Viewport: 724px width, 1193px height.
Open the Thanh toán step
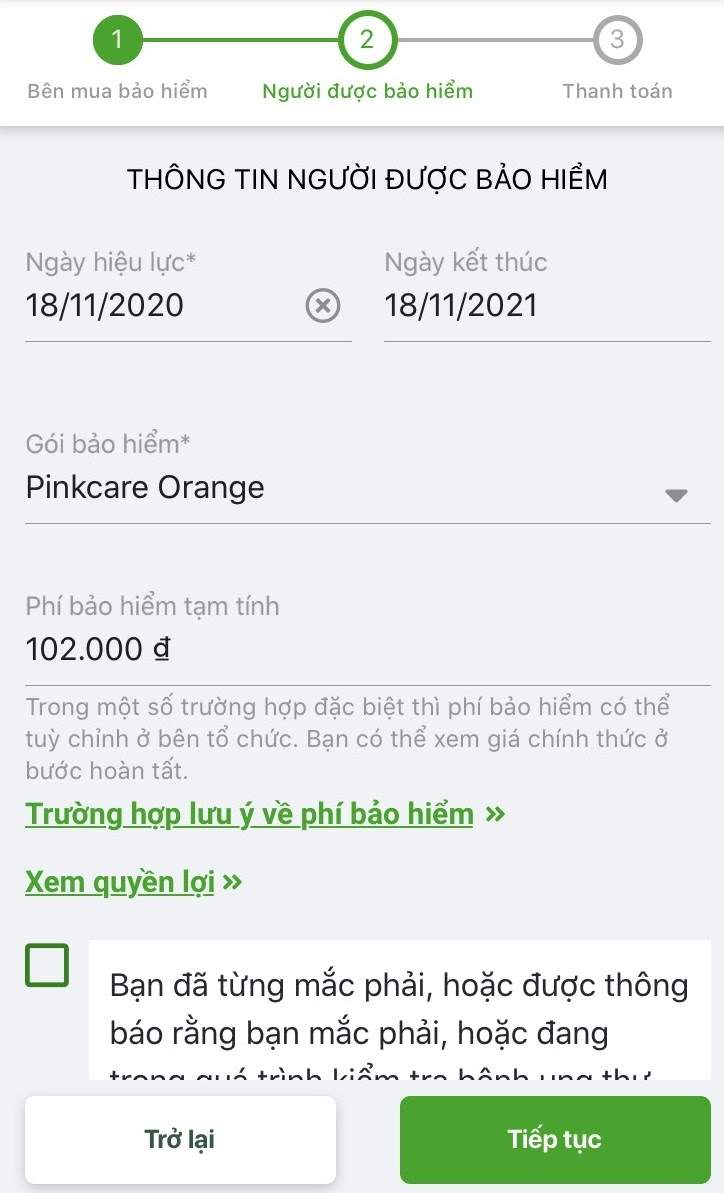tap(615, 91)
